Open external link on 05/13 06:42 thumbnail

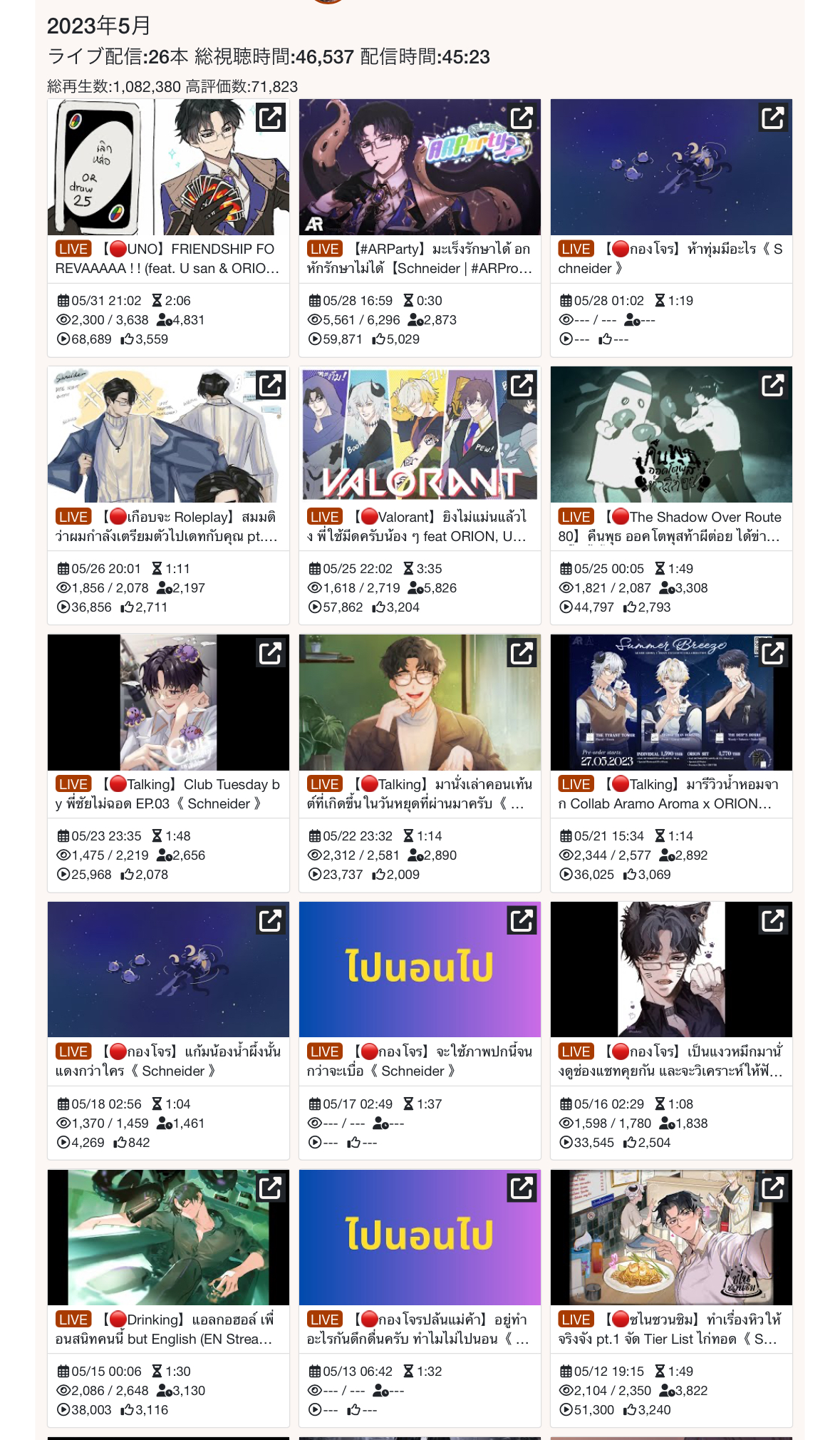522,1188
